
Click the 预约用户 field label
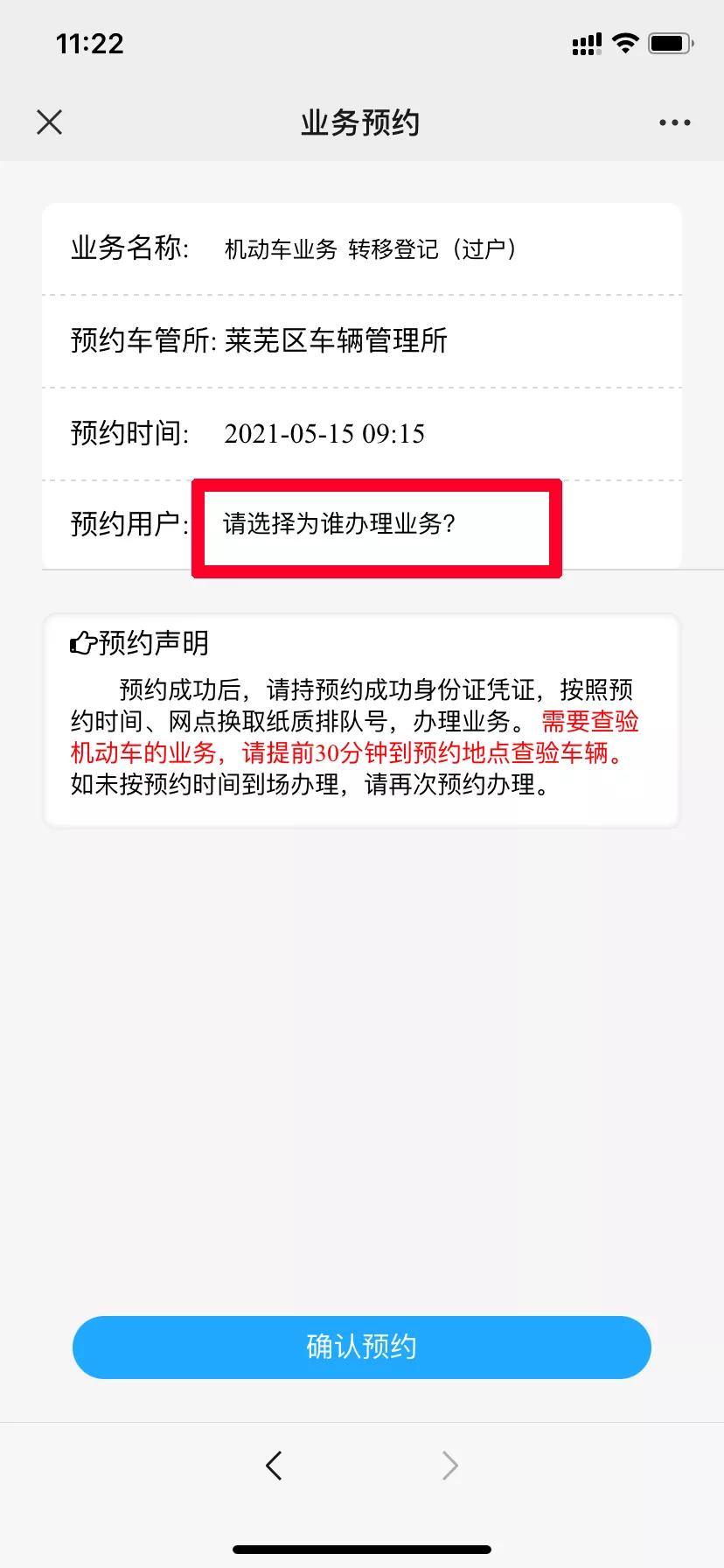click(x=129, y=526)
